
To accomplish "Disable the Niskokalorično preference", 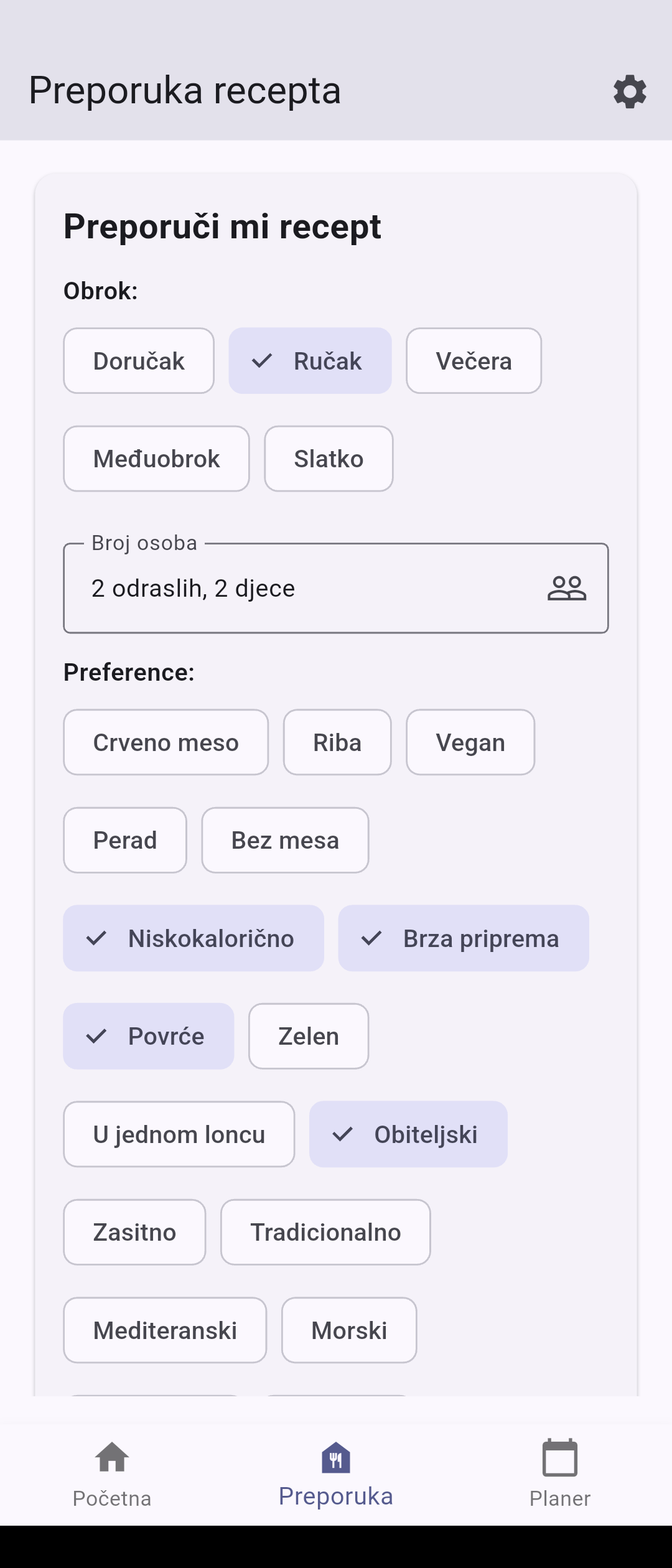I will tap(194, 938).
